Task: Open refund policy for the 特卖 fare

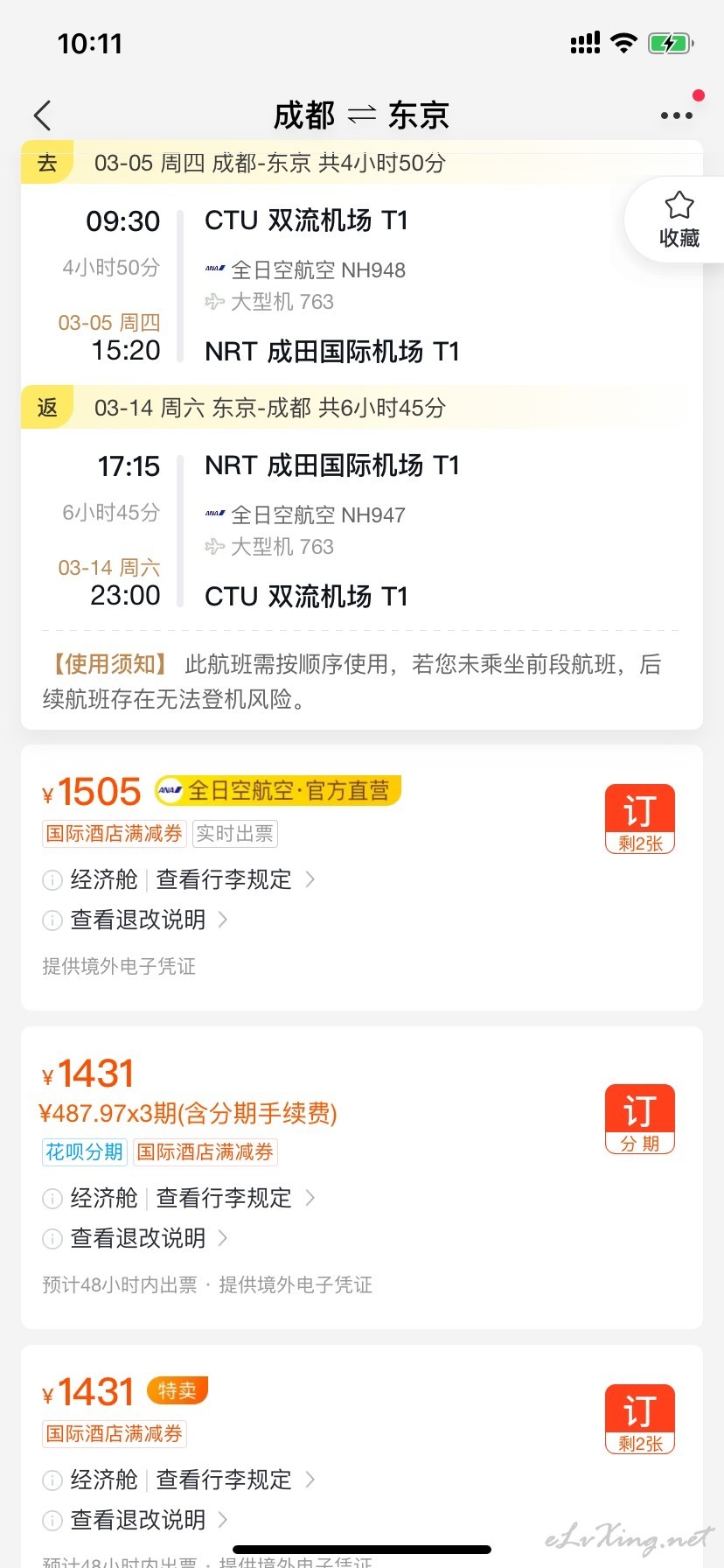Action: click(x=149, y=1520)
